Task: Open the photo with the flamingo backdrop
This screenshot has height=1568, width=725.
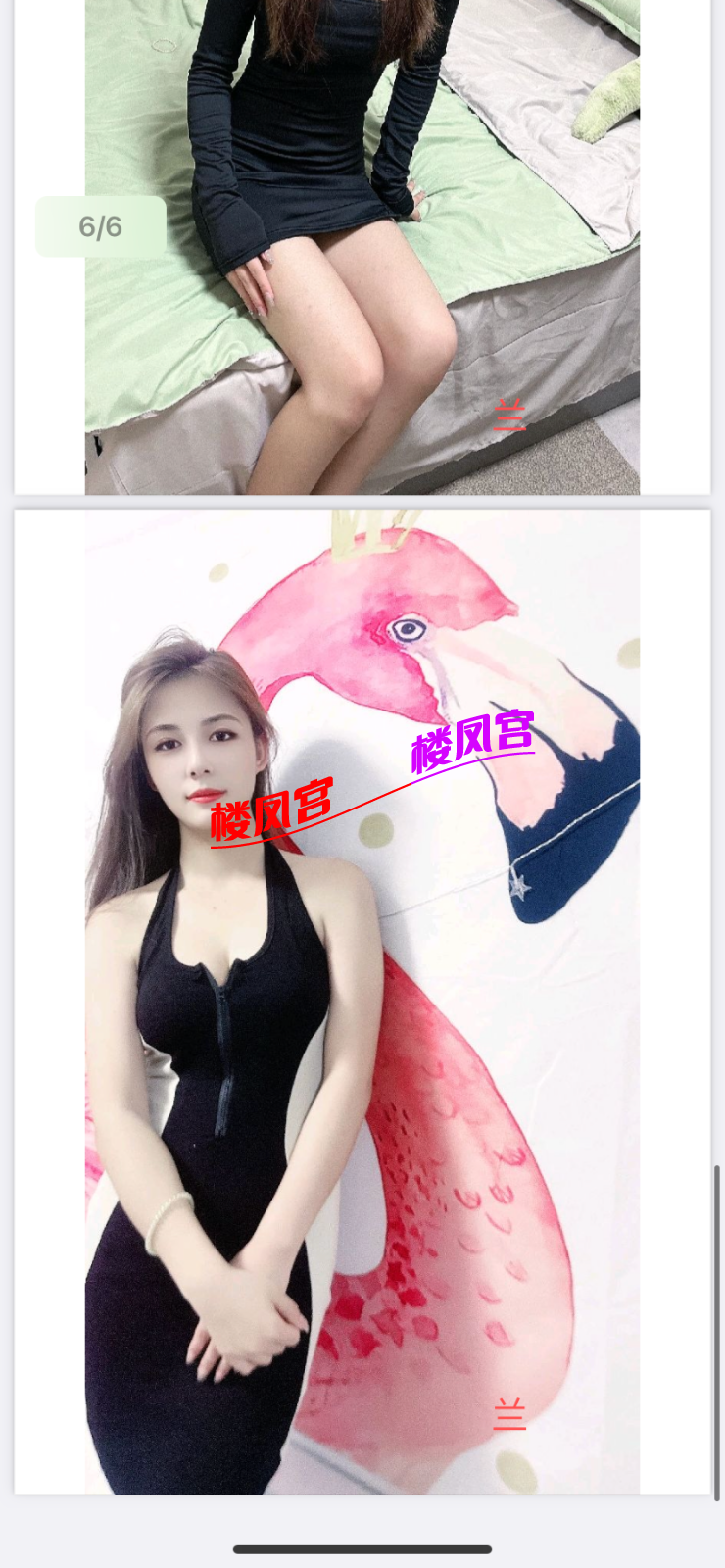Action: pyautogui.click(x=362, y=1000)
